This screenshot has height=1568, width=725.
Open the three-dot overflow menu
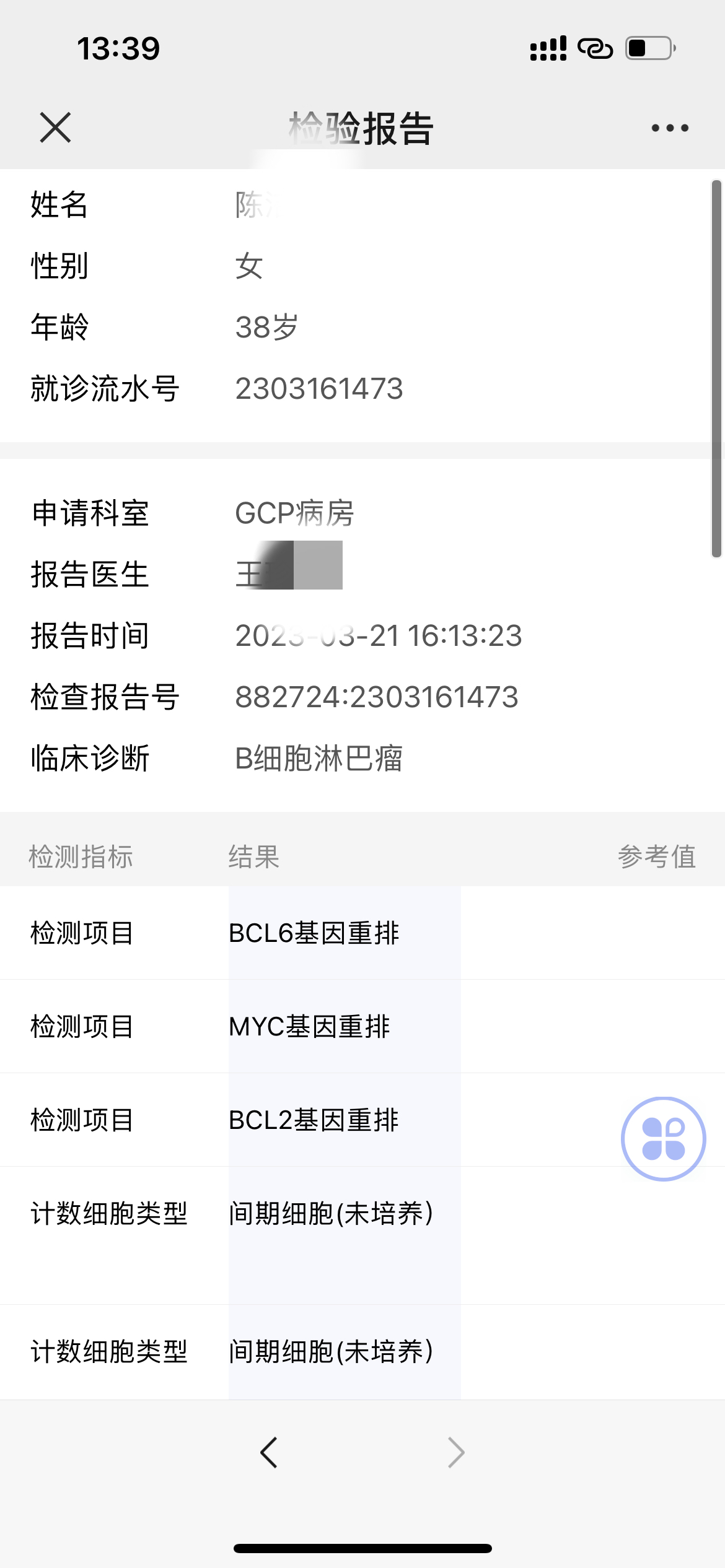(670, 128)
